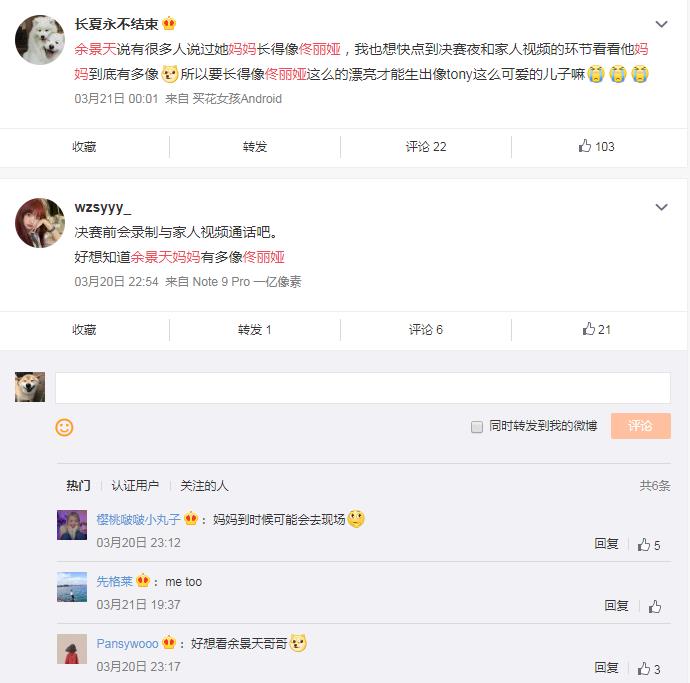
Task: Open 评论 22 on 长夏永不结束's post
Action: pos(426,147)
